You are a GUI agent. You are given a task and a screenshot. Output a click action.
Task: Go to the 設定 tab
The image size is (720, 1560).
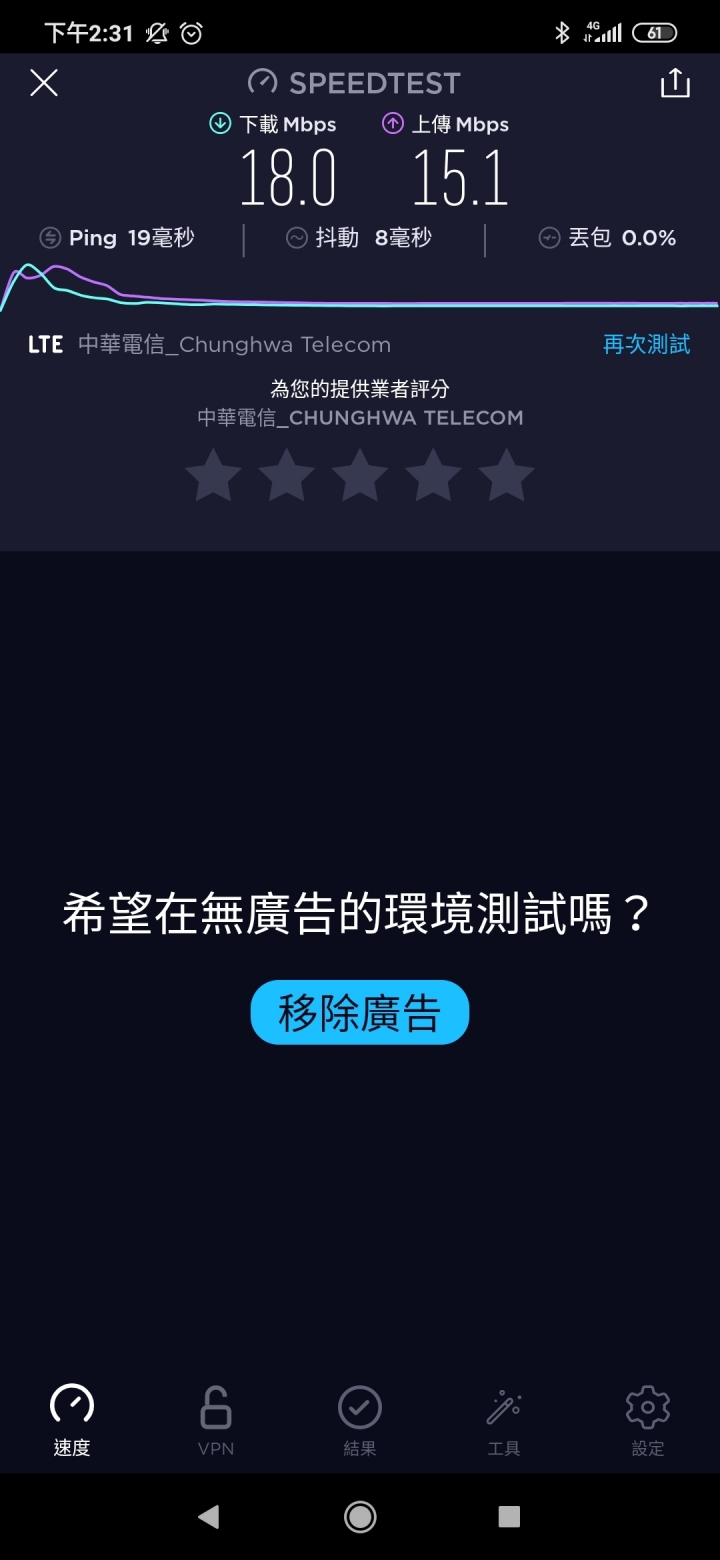click(648, 1420)
